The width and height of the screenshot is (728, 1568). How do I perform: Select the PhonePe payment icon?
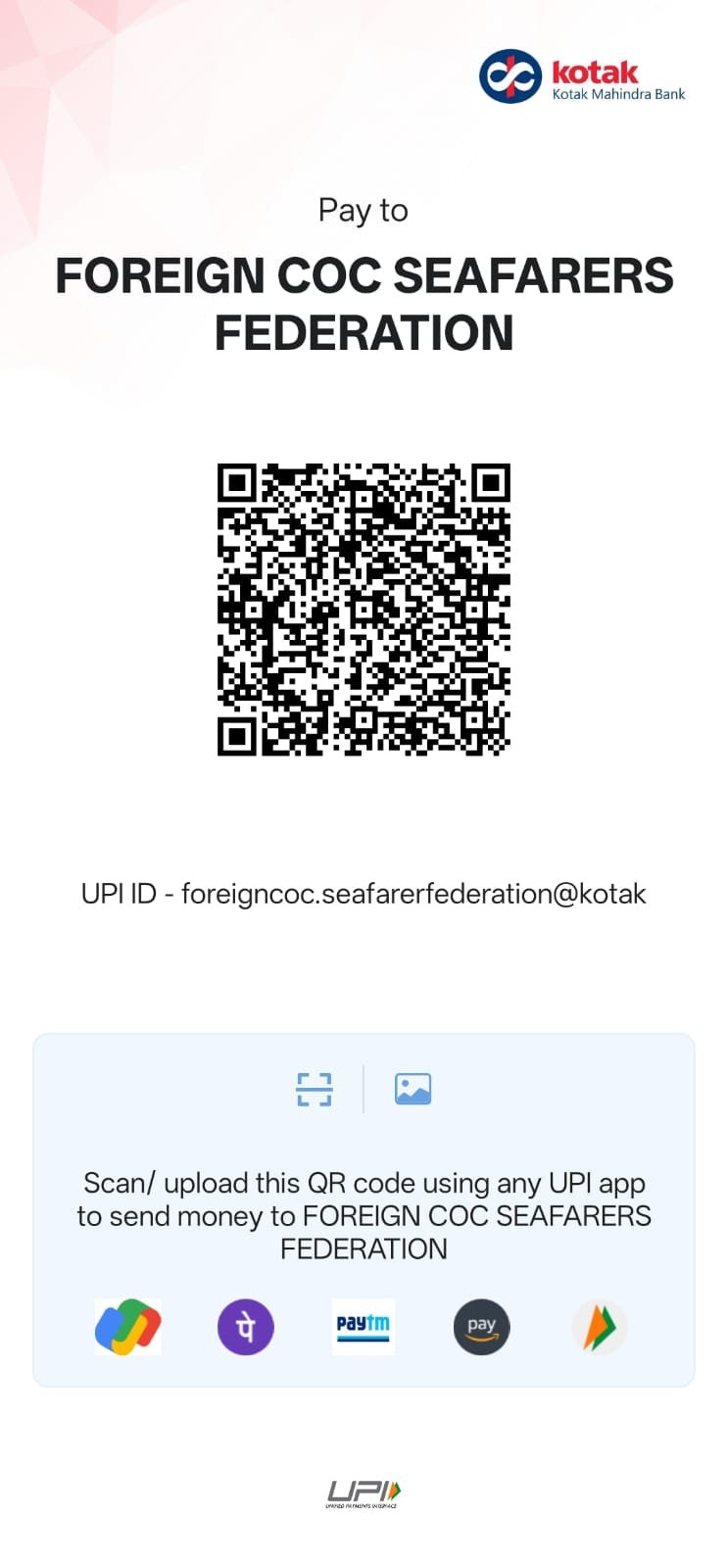(x=245, y=1327)
